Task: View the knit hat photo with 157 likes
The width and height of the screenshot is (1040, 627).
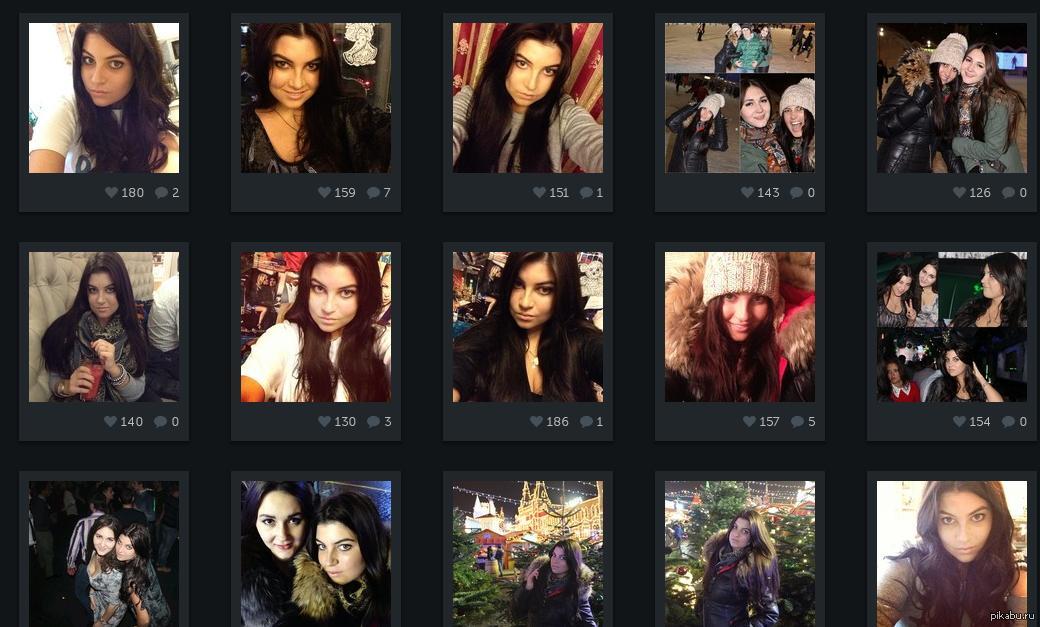Action: pyautogui.click(x=740, y=327)
